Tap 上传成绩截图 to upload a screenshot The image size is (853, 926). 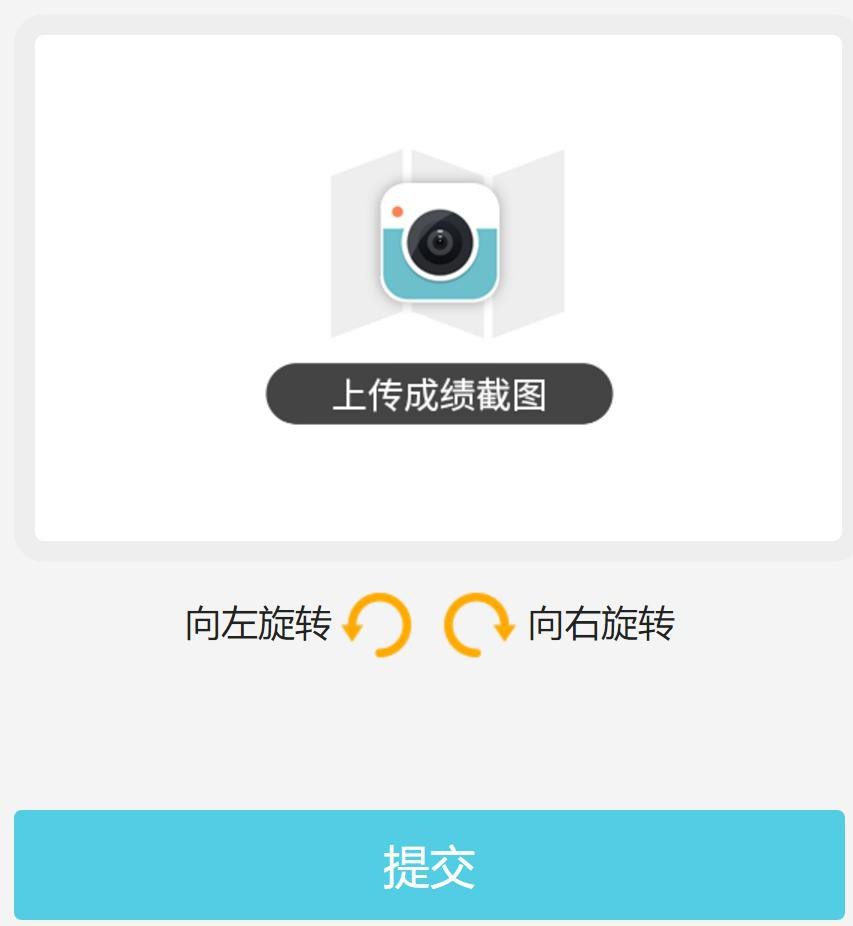tap(438, 394)
